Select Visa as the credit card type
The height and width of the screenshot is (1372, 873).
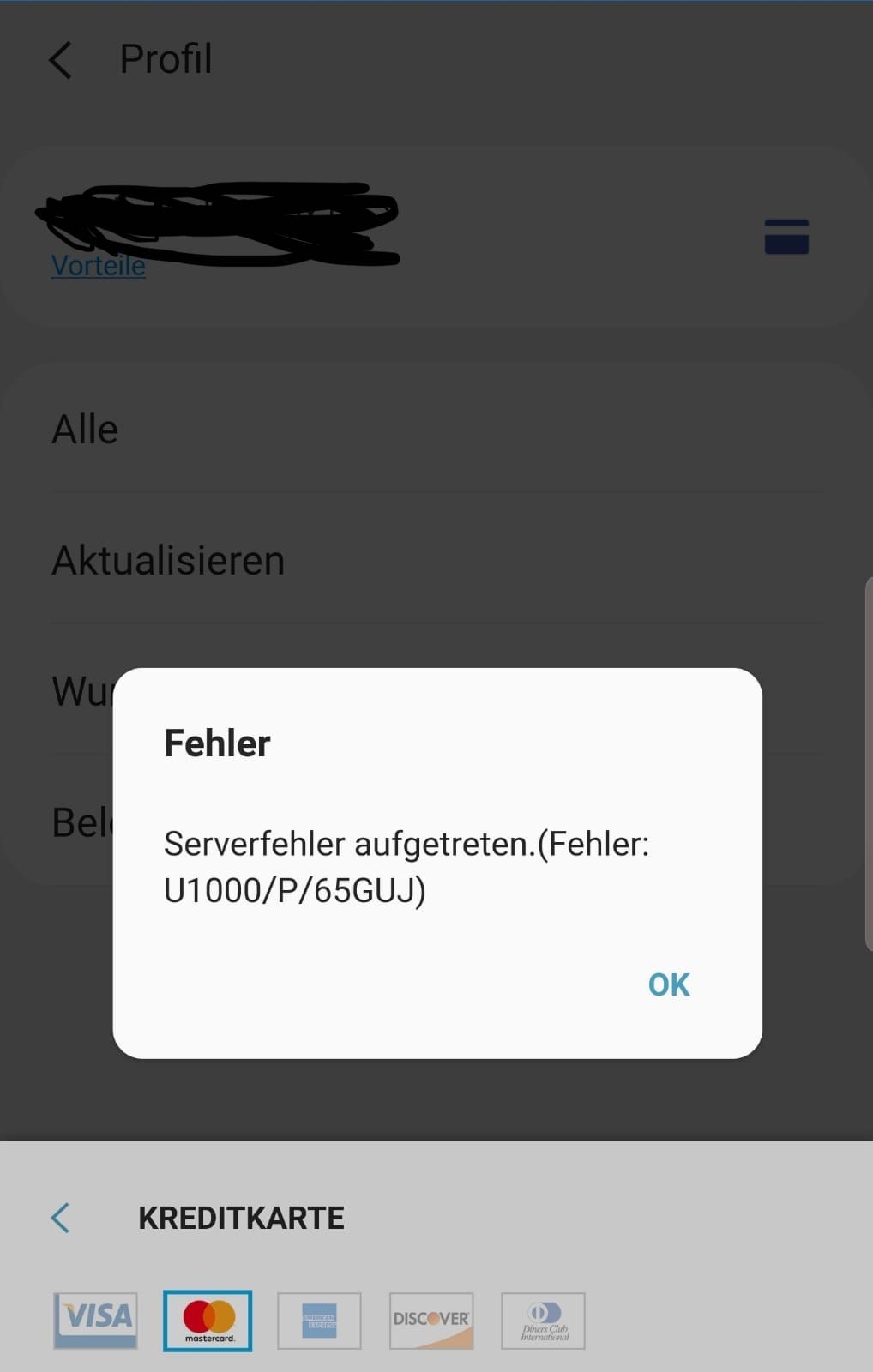pyautogui.click(x=95, y=1321)
